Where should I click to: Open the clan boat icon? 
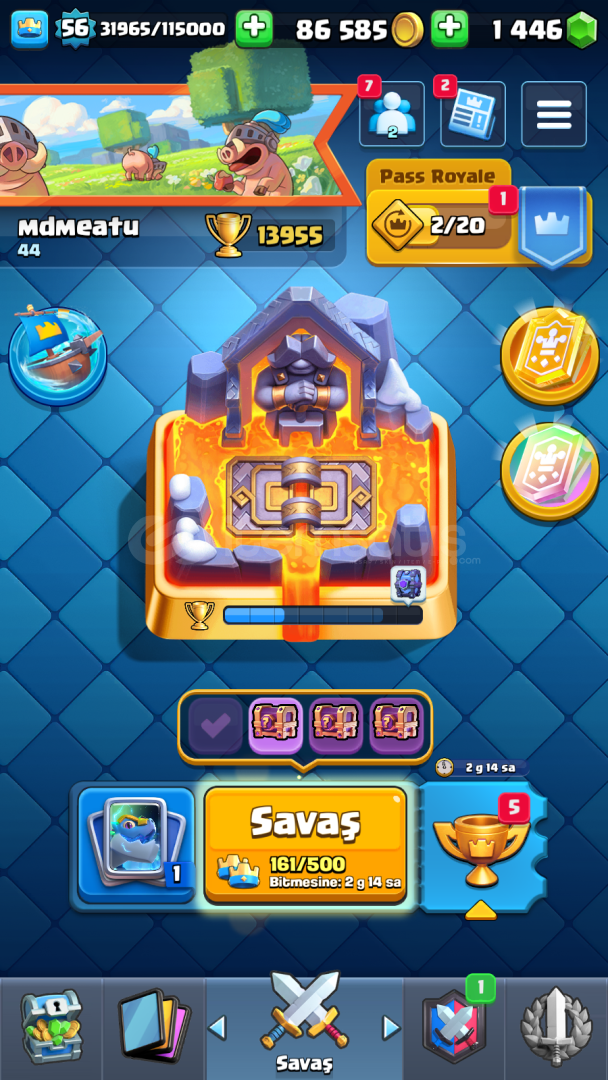pos(57,354)
